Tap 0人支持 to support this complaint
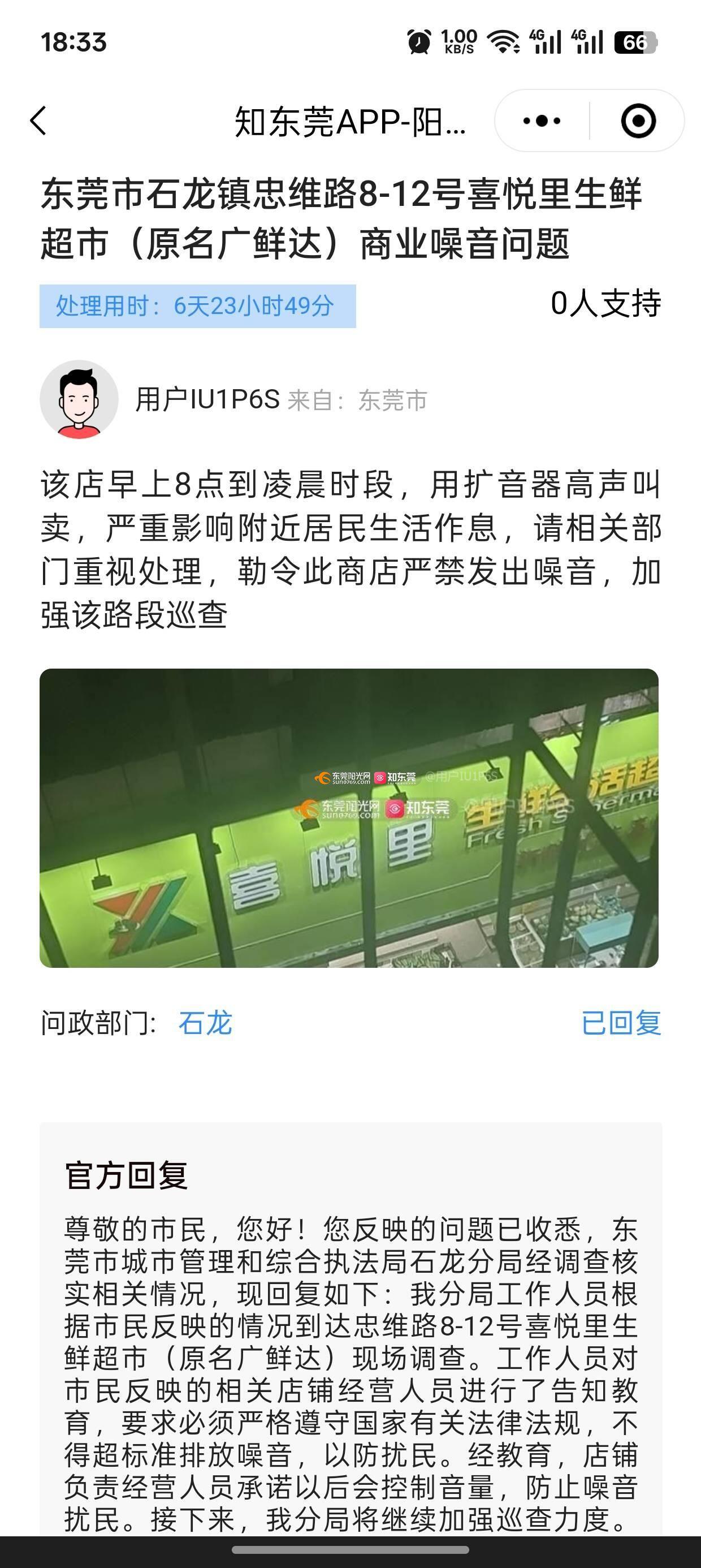The height and width of the screenshot is (1568, 701). pos(605,304)
